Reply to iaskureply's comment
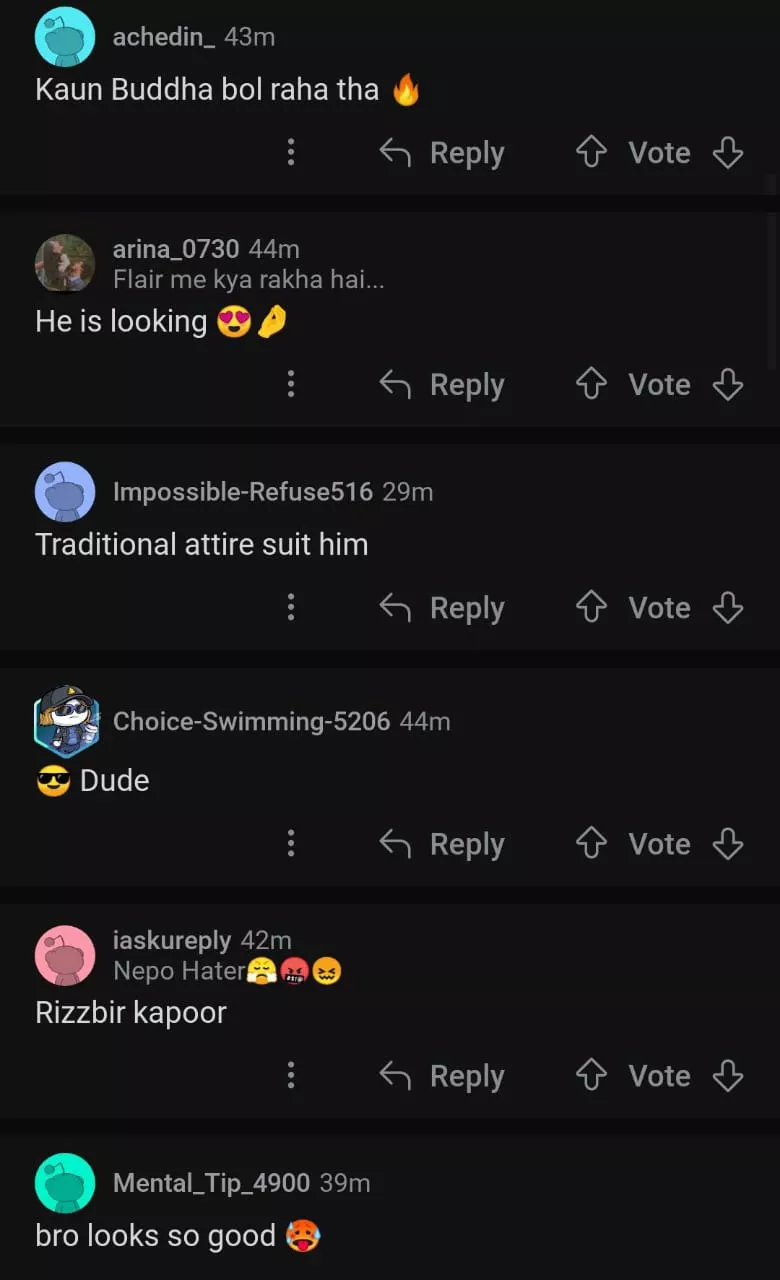 click(x=442, y=1076)
